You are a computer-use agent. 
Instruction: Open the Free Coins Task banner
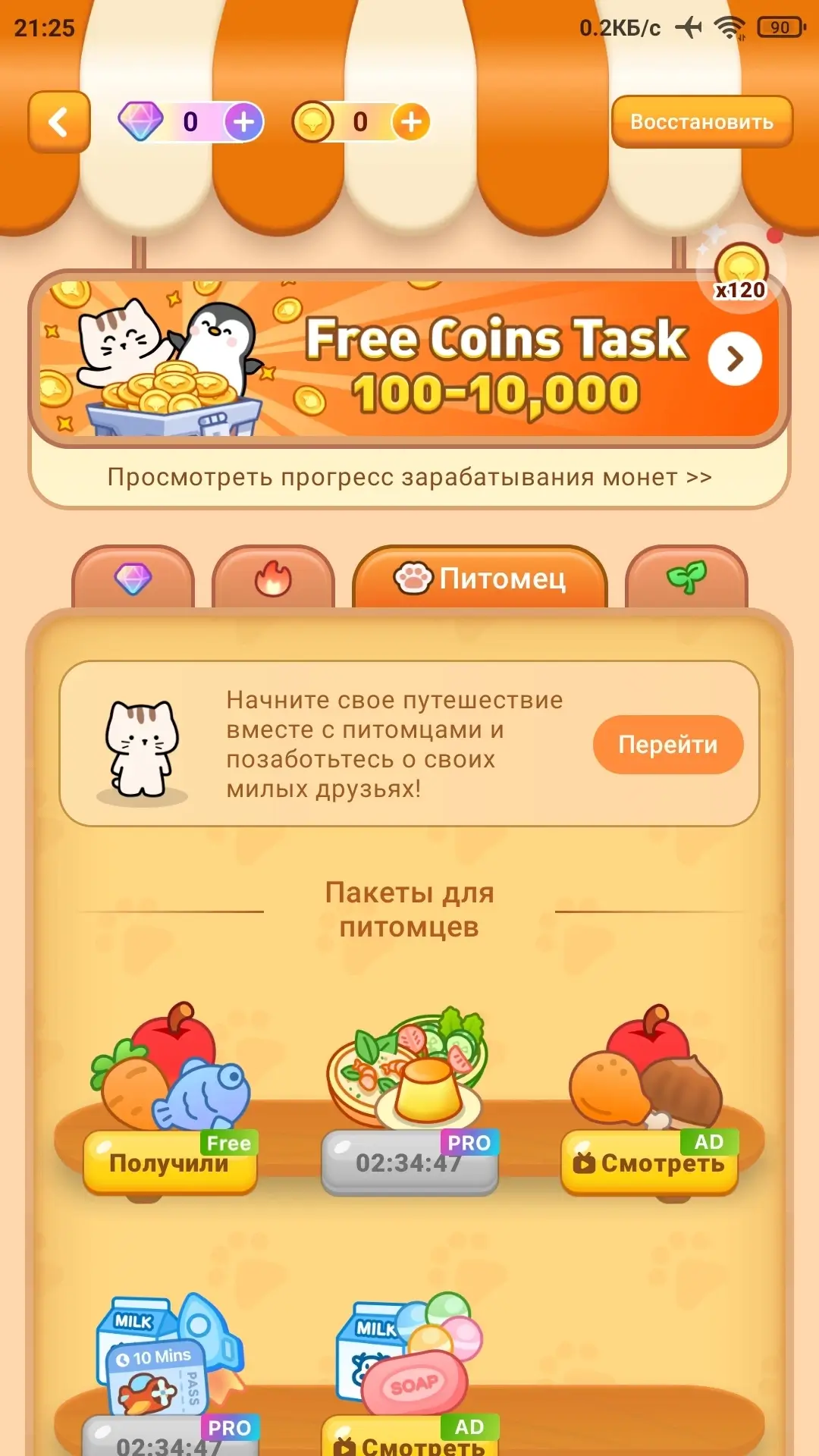[409, 359]
